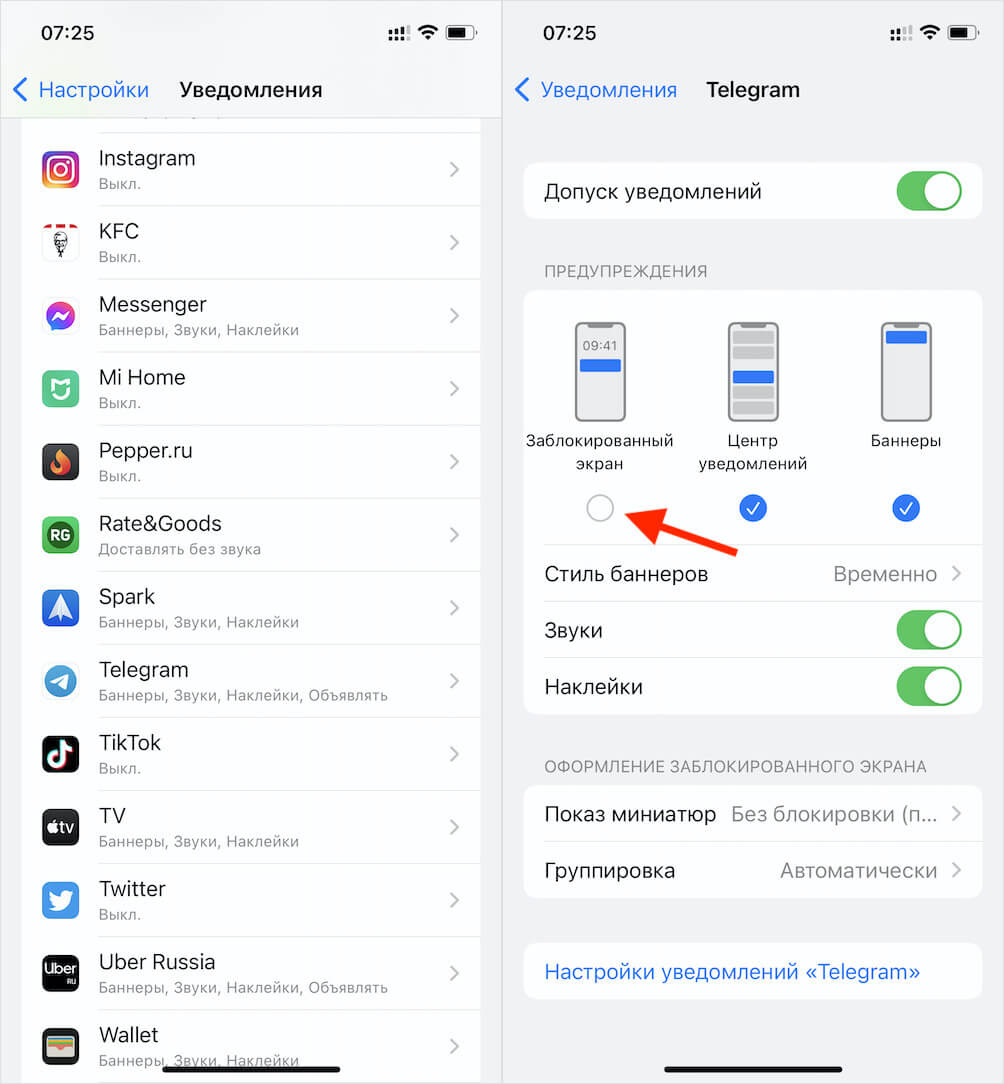Open TikTok notification settings
The width and height of the screenshot is (1004, 1084).
pos(250,753)
